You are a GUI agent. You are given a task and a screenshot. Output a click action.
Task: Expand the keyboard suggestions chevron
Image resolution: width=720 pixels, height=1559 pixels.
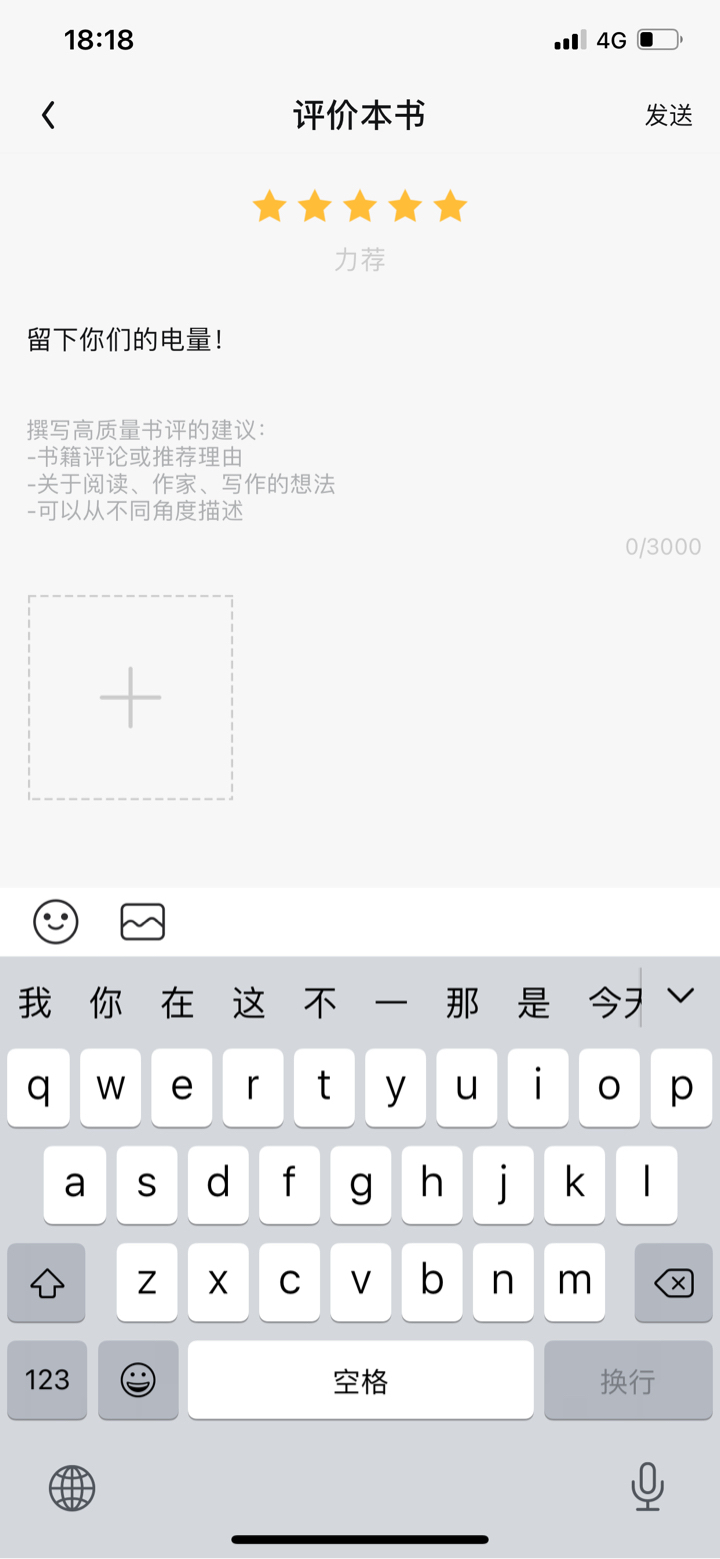pos(681,996)
